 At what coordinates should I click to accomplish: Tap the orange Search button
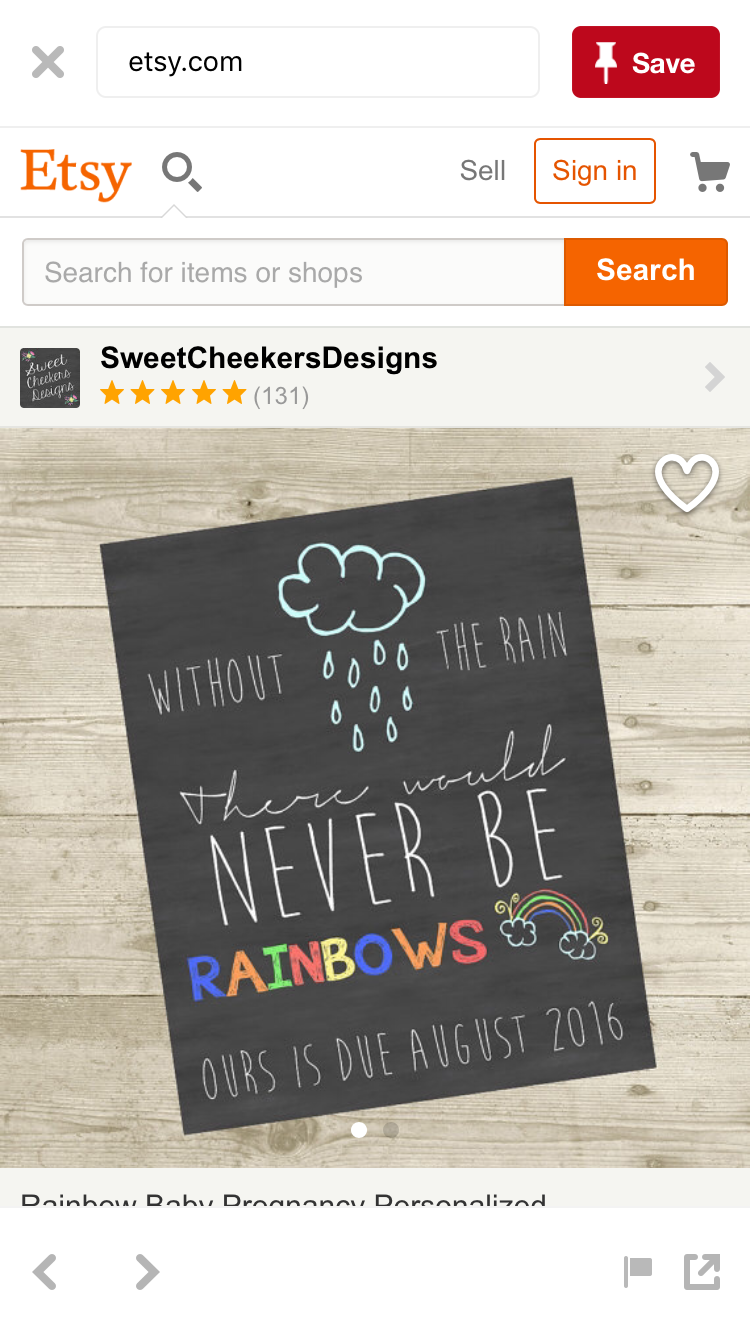pos(645,271)
